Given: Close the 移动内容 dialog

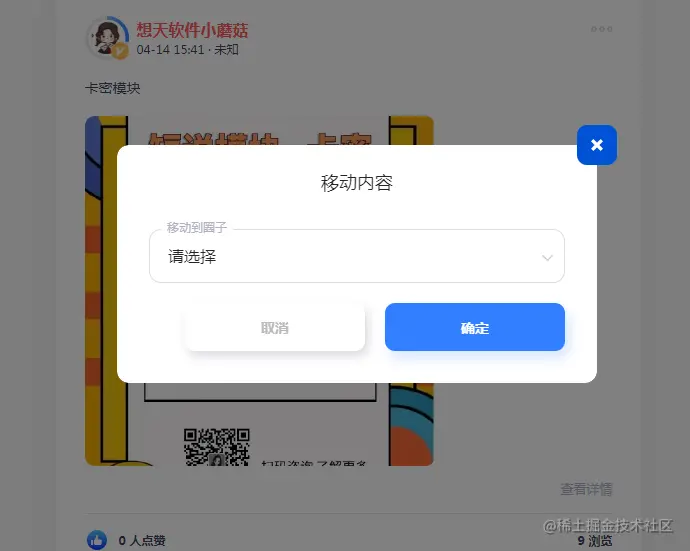Looking at the screenshot, I should tap(597, 145).
